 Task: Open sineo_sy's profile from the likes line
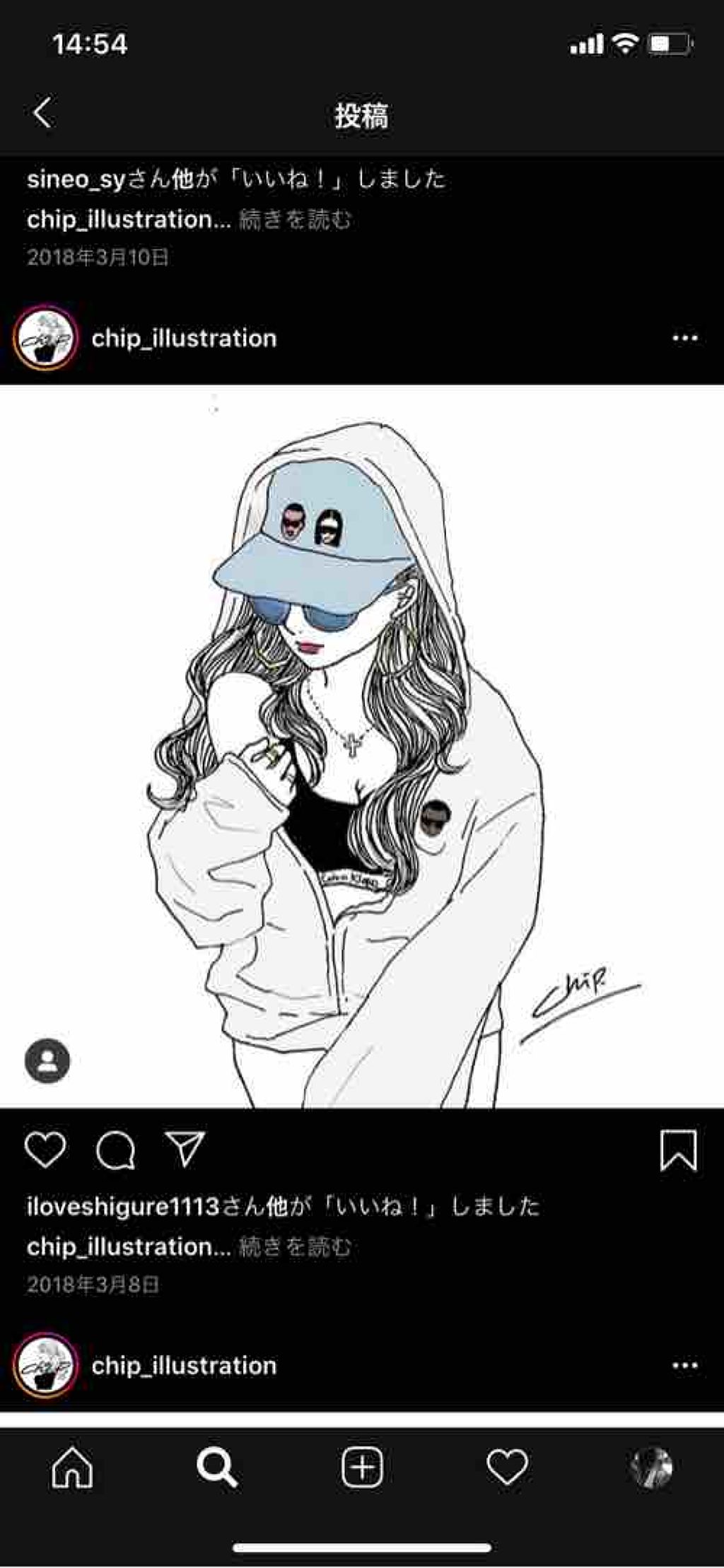coord(76,180)
